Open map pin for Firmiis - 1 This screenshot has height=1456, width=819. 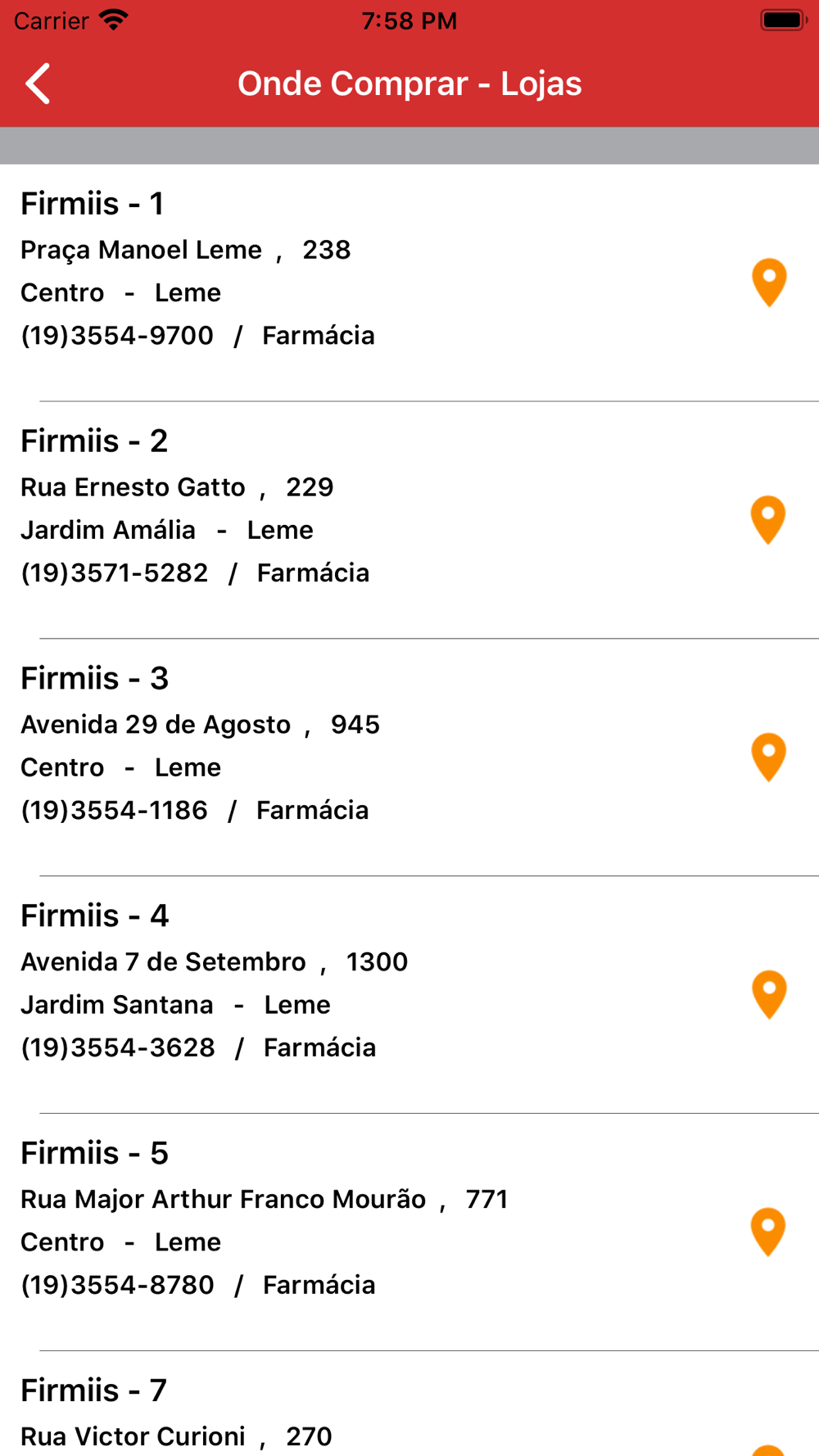point(769,283)
